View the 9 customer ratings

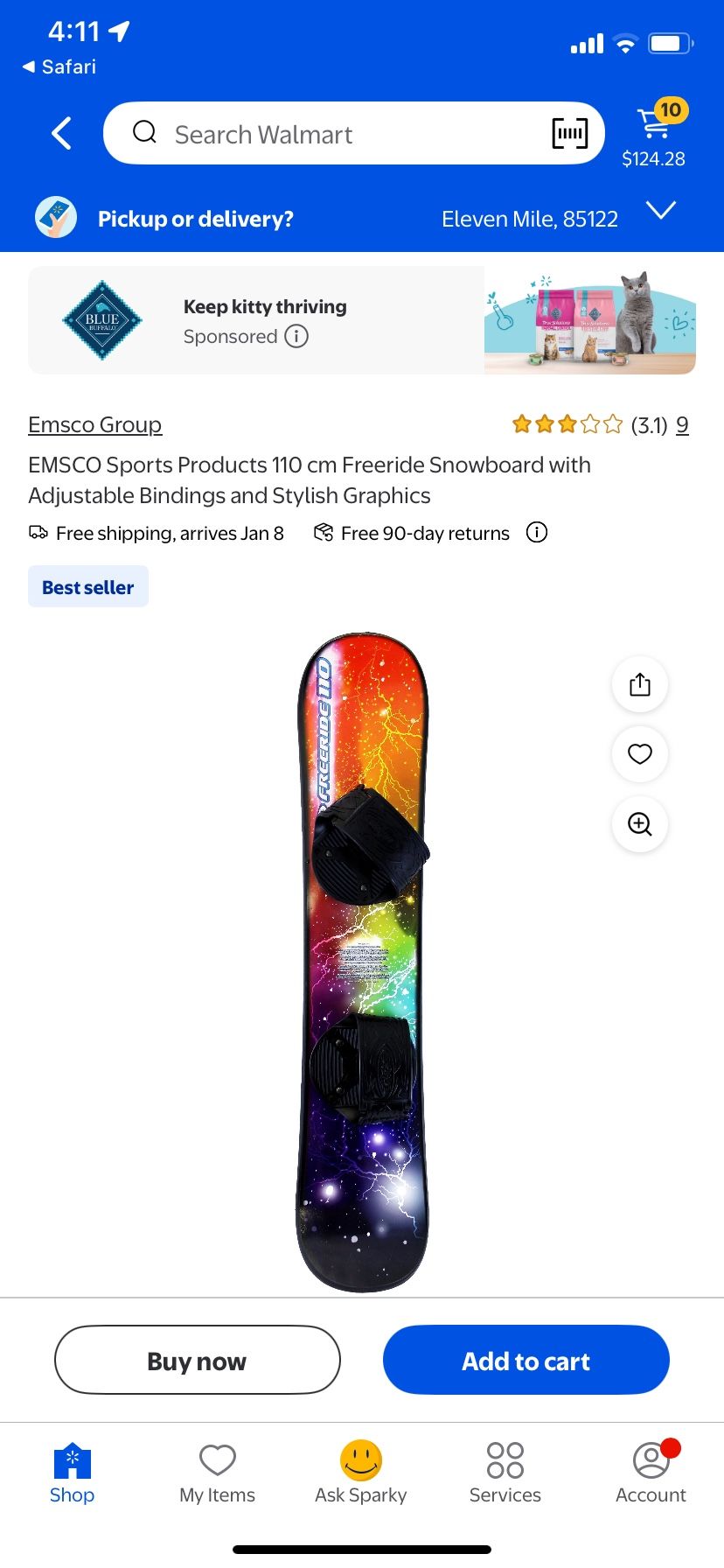[682, 424]
